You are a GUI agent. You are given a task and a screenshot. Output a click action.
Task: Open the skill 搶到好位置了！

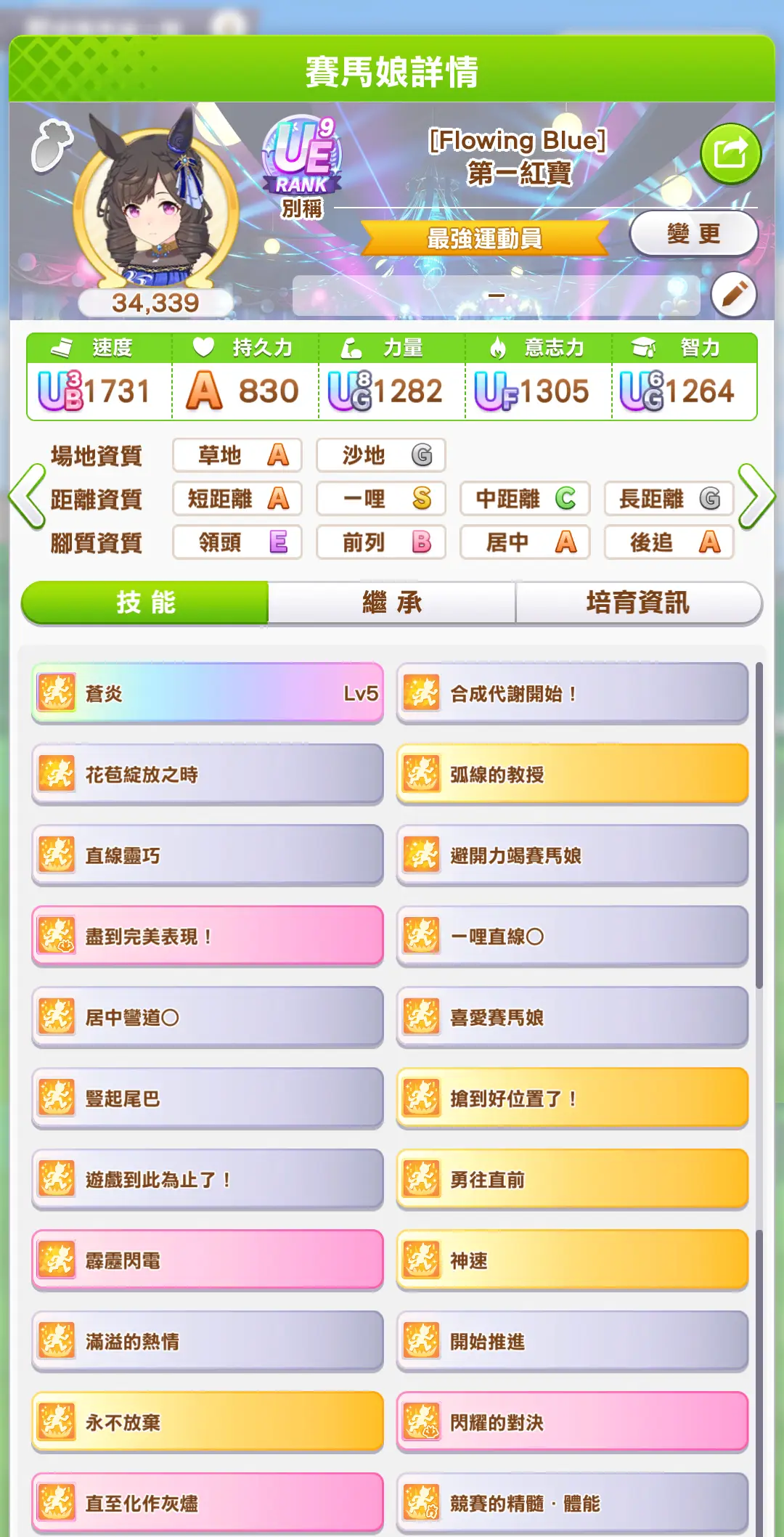pos(572,1098)
